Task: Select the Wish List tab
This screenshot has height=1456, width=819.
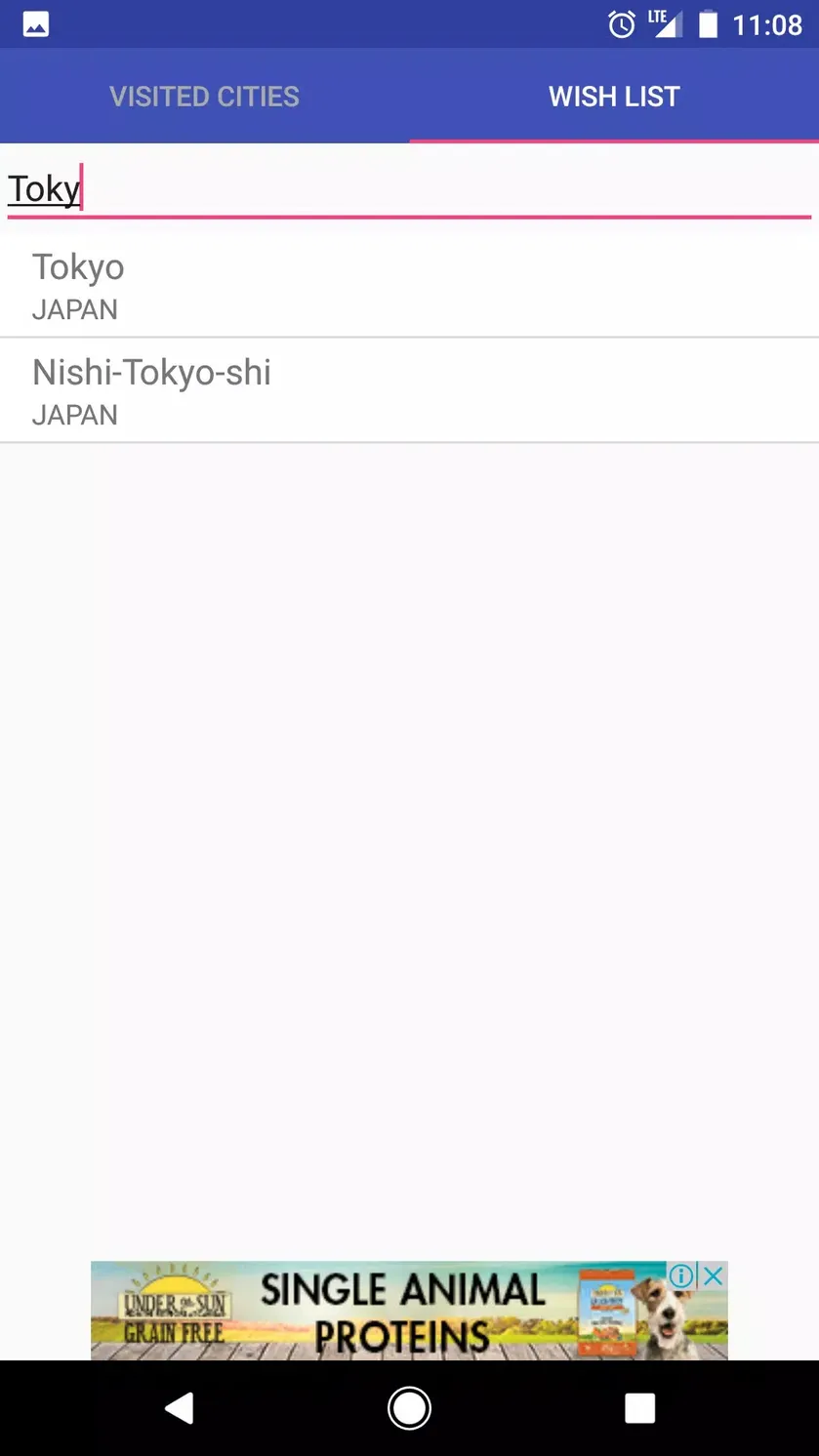Action: [x=614, y=96]
